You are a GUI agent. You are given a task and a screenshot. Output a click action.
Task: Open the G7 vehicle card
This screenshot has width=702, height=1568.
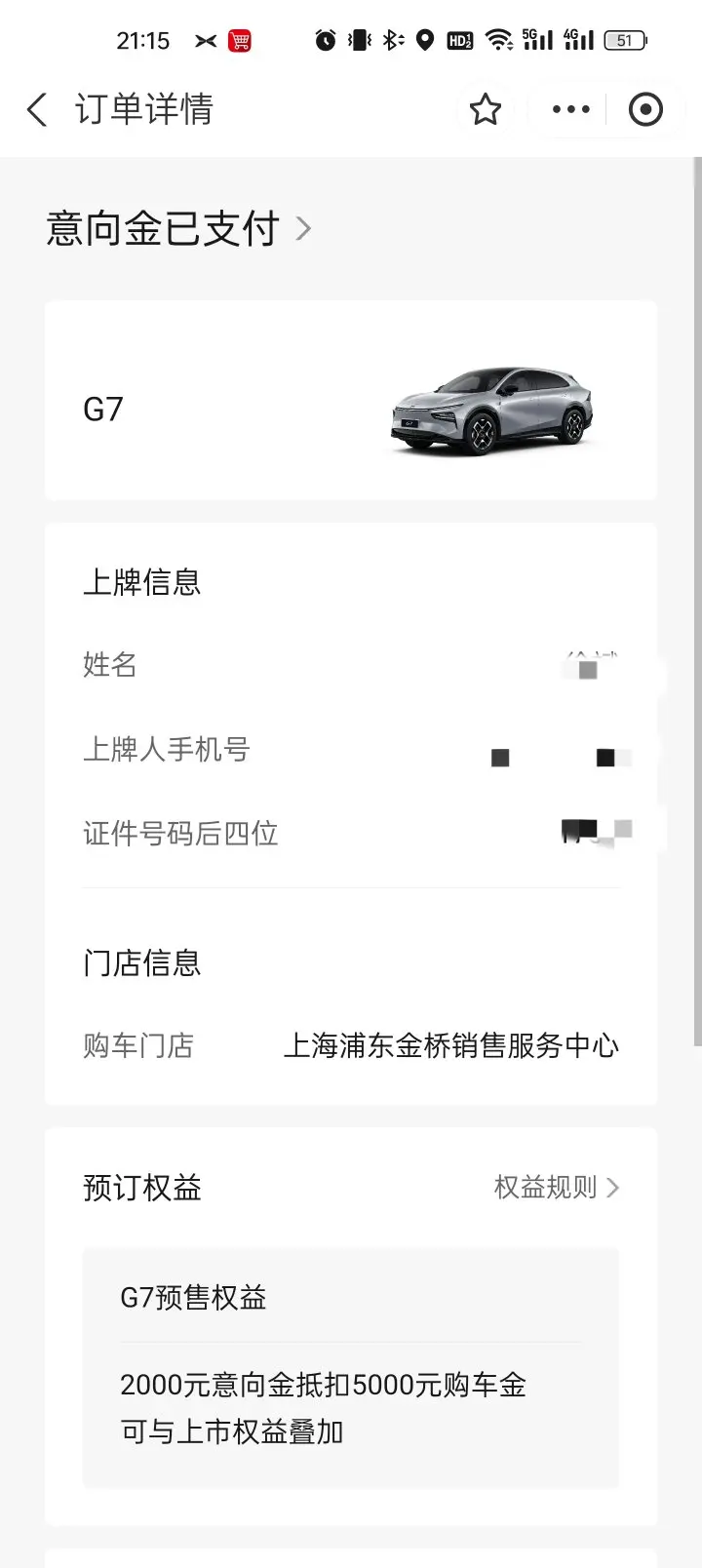coord(350,401)
